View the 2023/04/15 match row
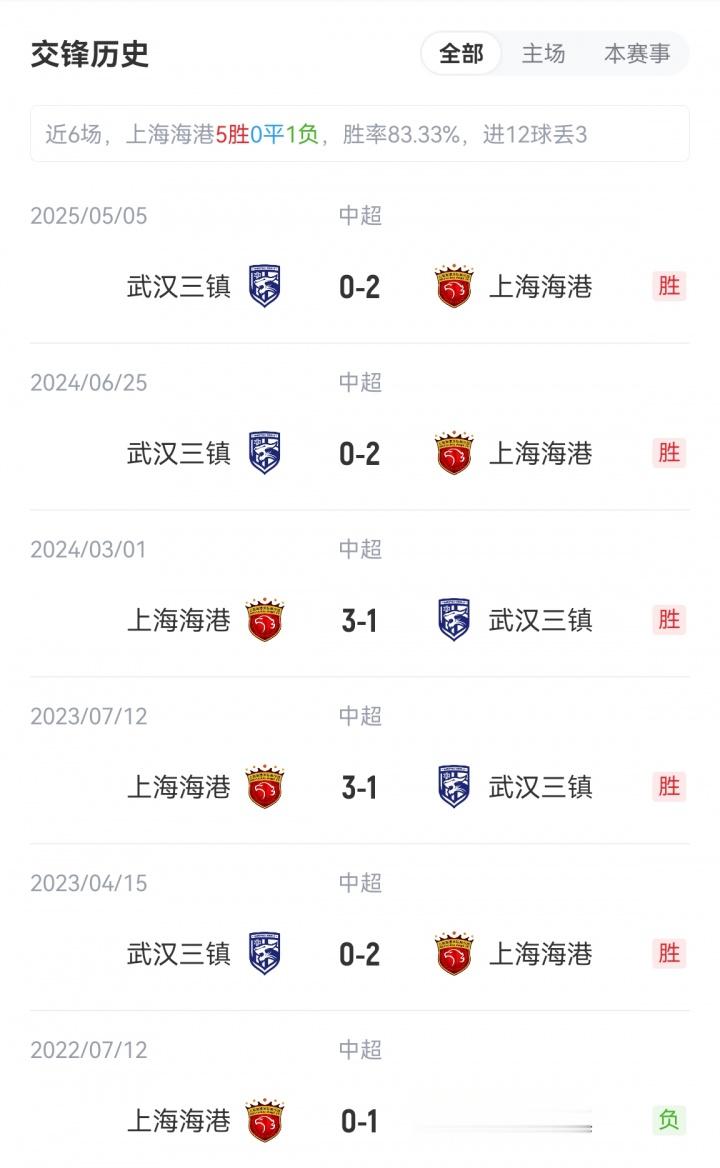Image resolution: width=720 pixels, height=1168 pixels. [x=360, y=928]
